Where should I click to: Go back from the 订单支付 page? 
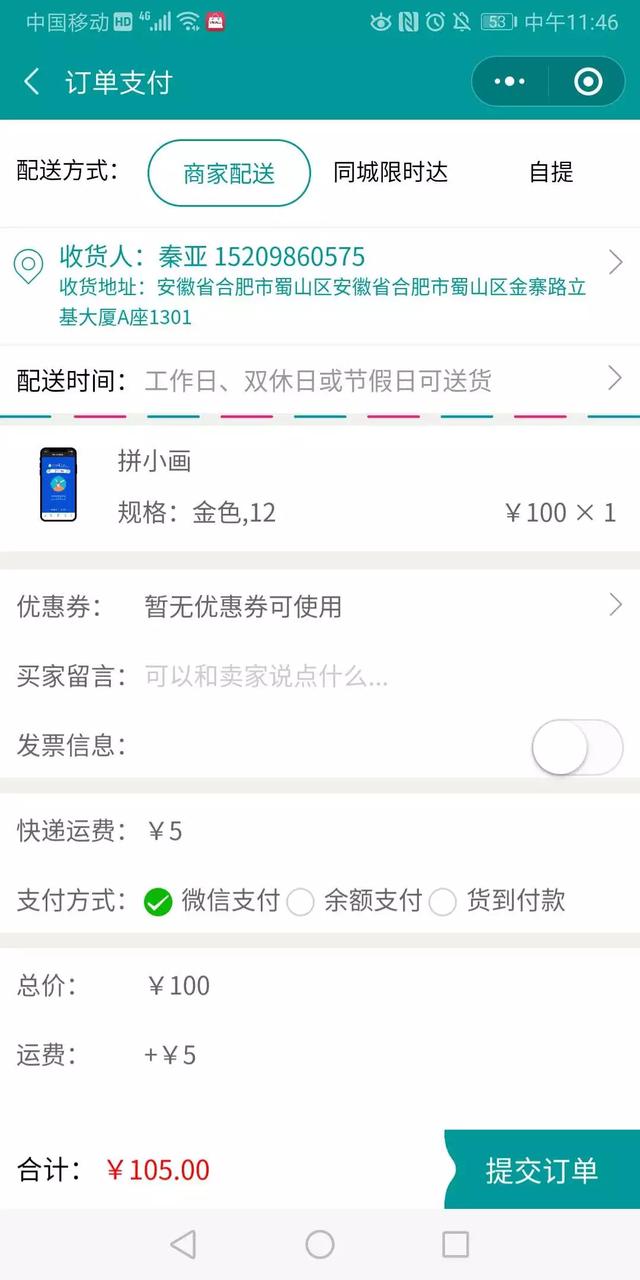pos(32,82)
